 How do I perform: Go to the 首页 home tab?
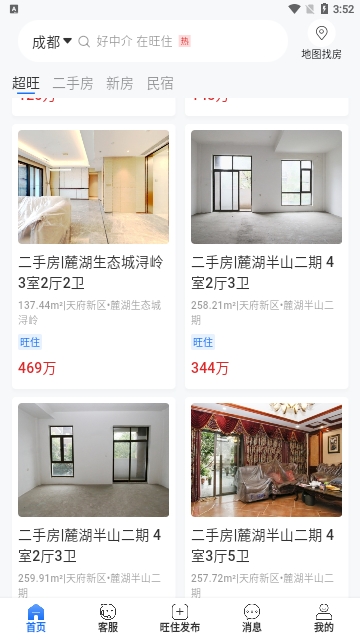36,618
